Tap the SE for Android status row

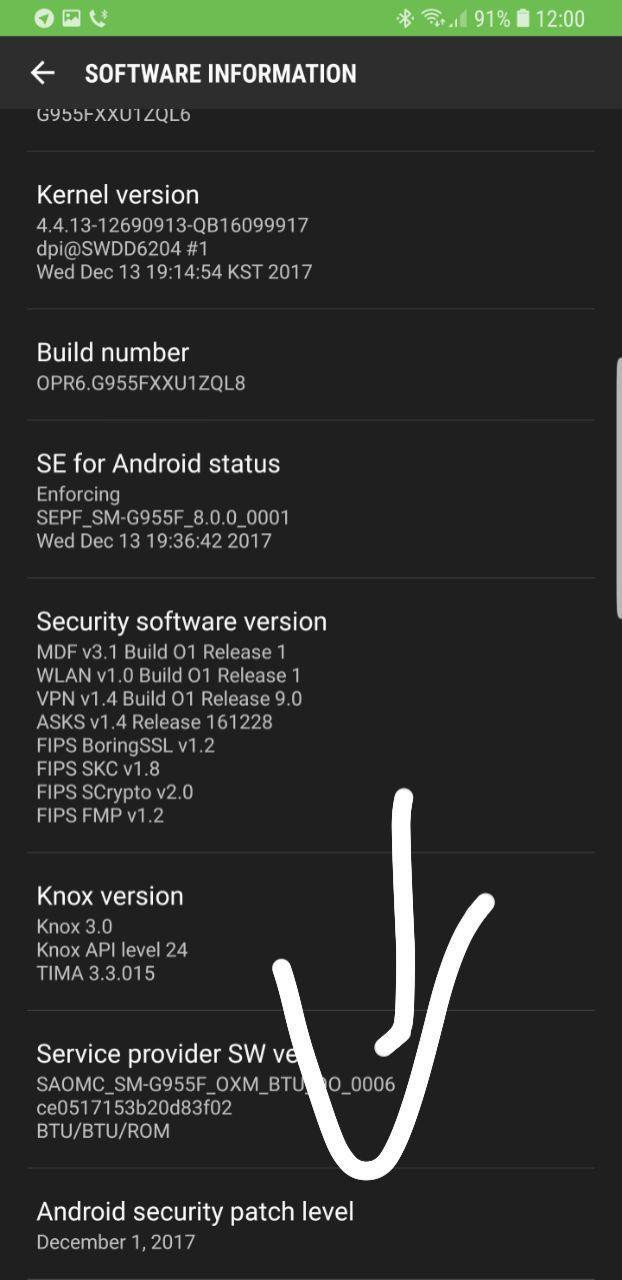311,499
